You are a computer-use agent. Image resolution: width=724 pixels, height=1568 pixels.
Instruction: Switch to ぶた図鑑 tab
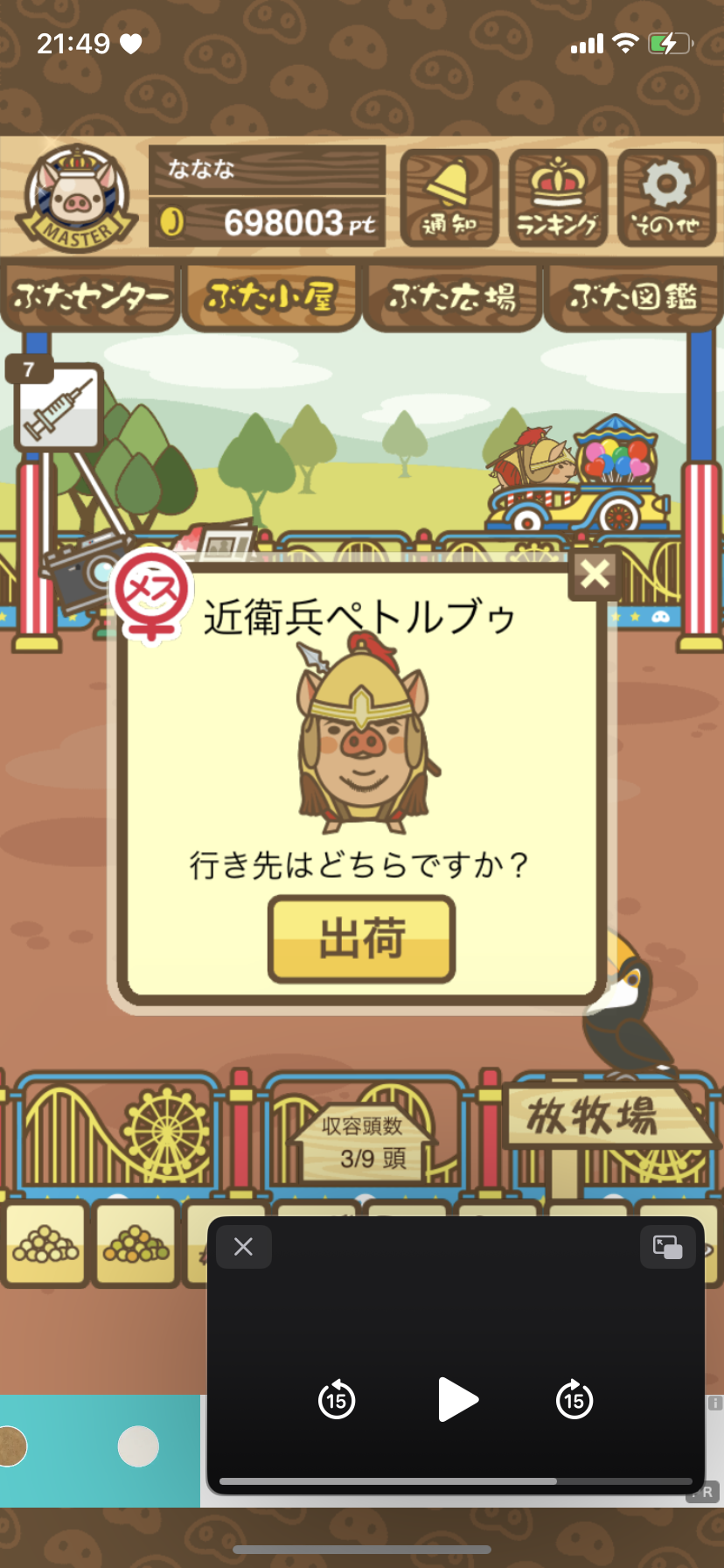[633, 297]
